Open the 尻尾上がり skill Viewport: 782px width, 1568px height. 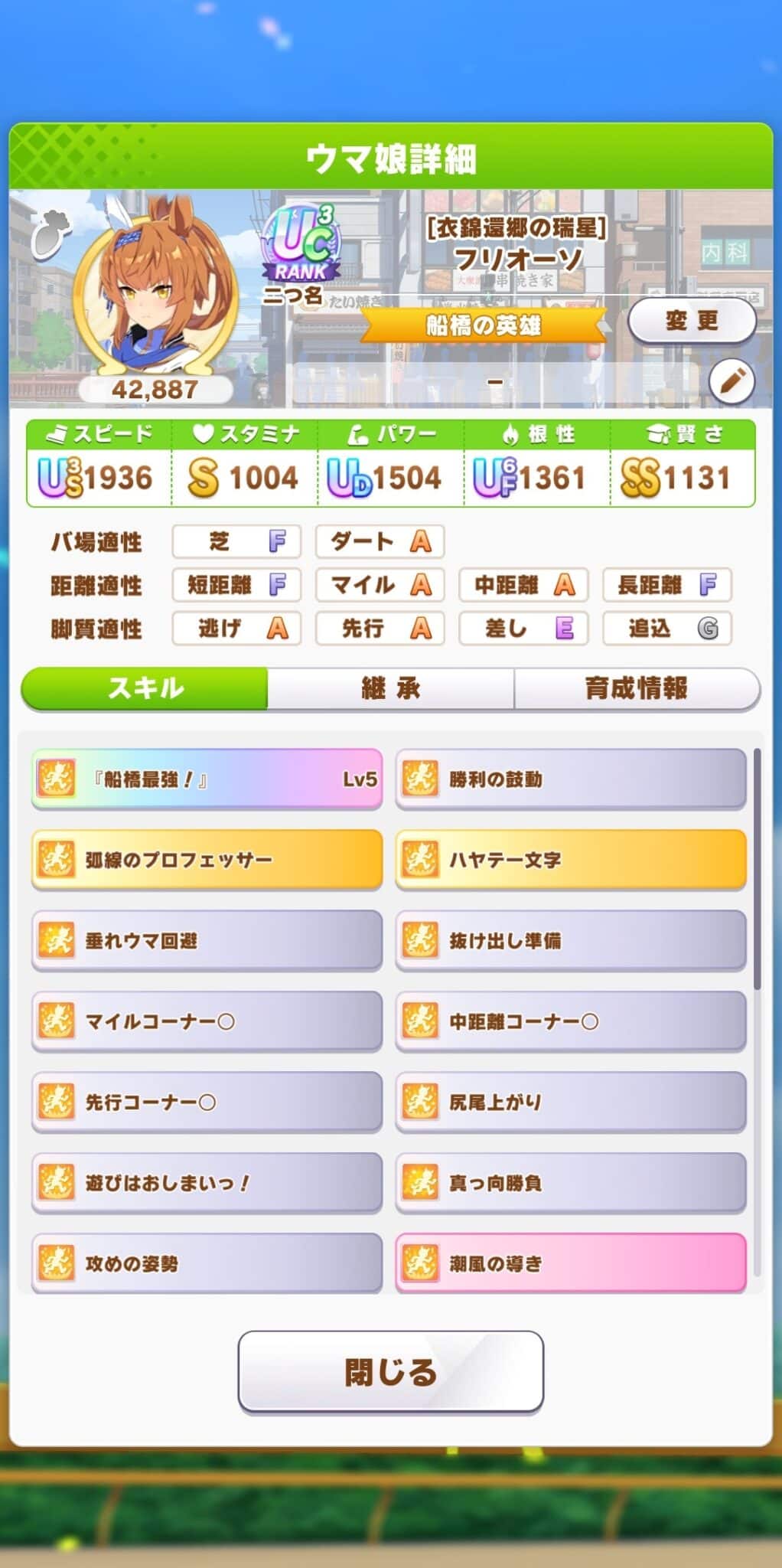[x=571, y=1102]
